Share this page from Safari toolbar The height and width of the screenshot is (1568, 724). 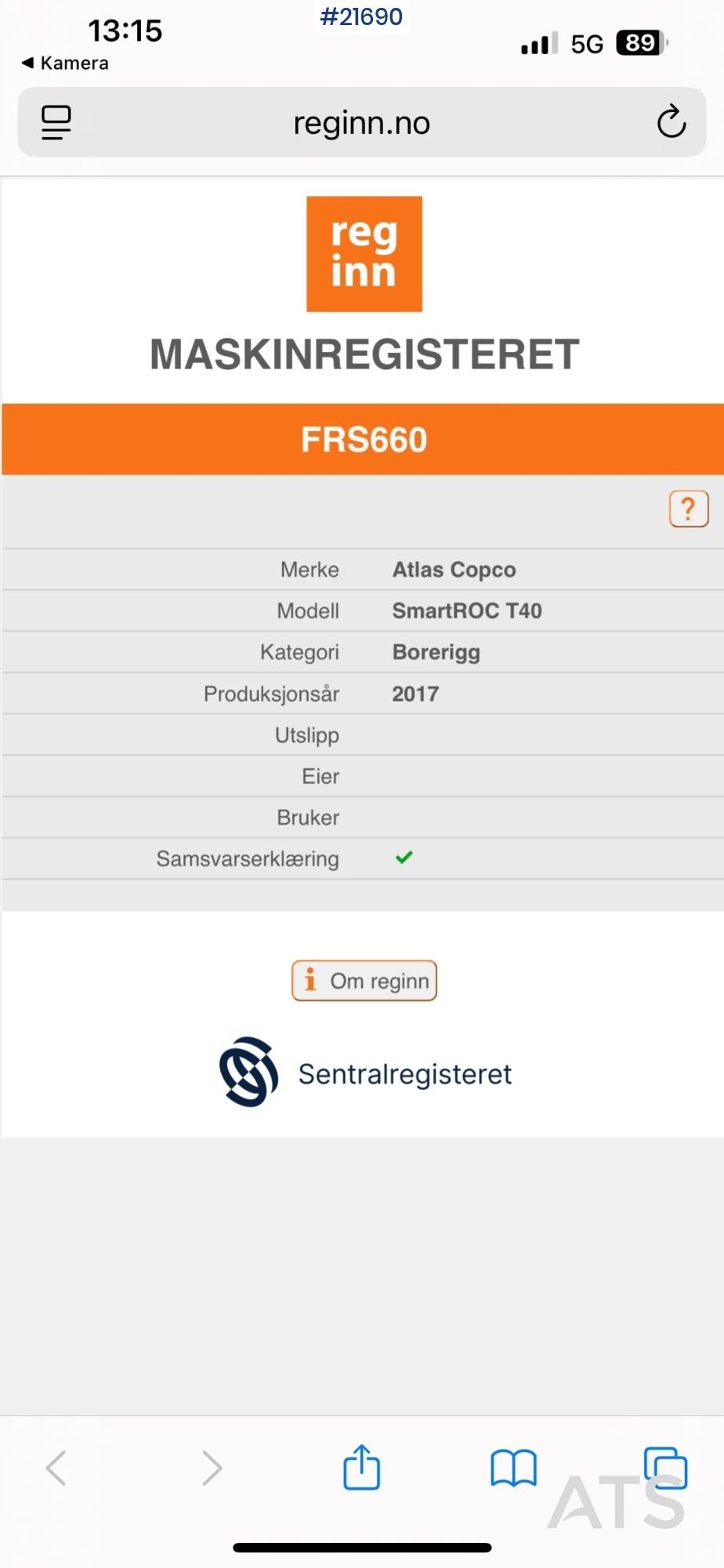(x=361, y=1467)
